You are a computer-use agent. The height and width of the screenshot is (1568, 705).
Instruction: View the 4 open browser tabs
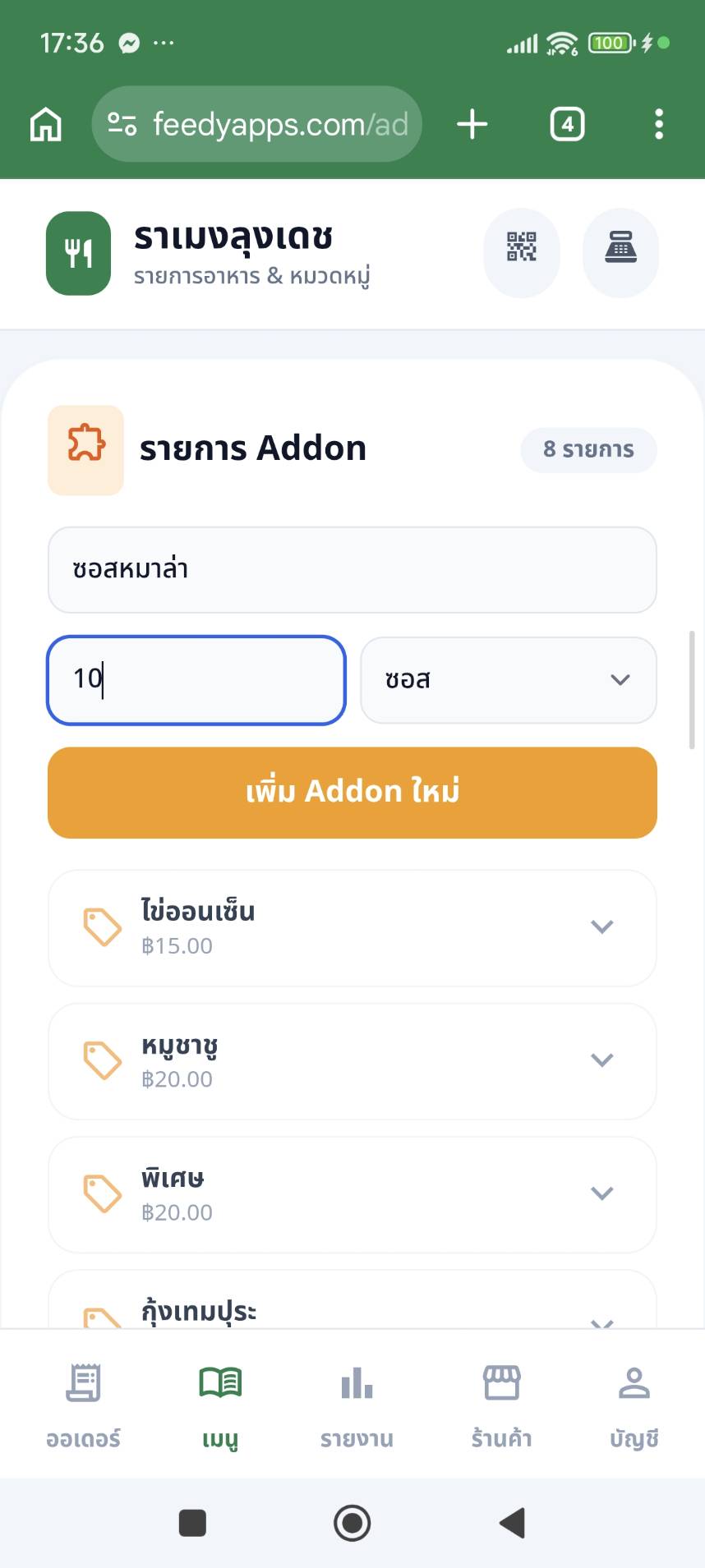[x=567, y=124]
